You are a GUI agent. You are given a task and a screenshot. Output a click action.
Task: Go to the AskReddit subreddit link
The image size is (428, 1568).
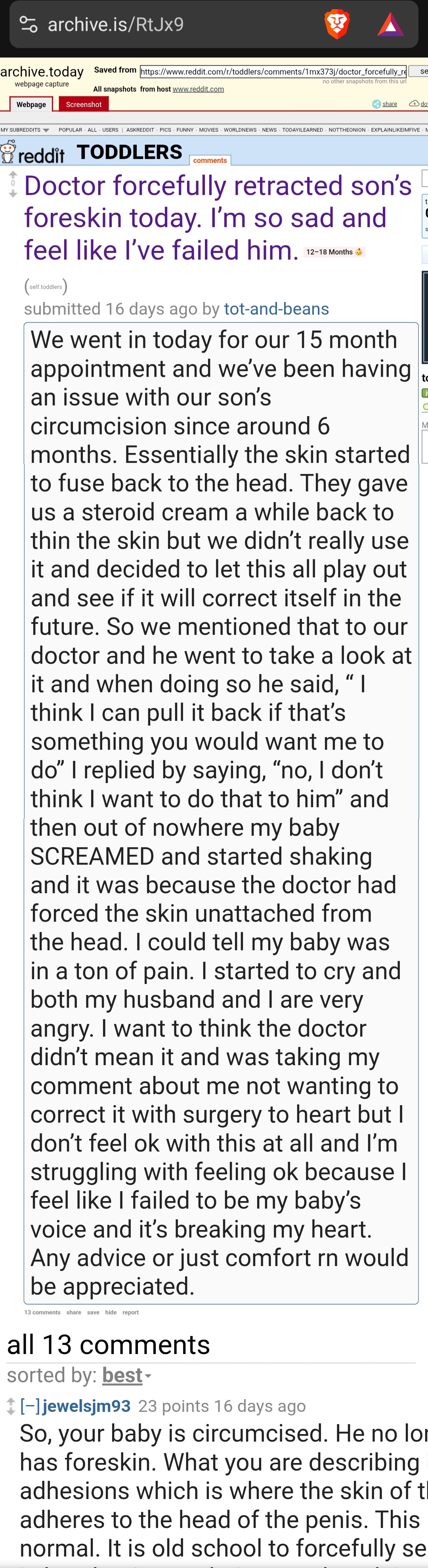(x=139, y=130)
